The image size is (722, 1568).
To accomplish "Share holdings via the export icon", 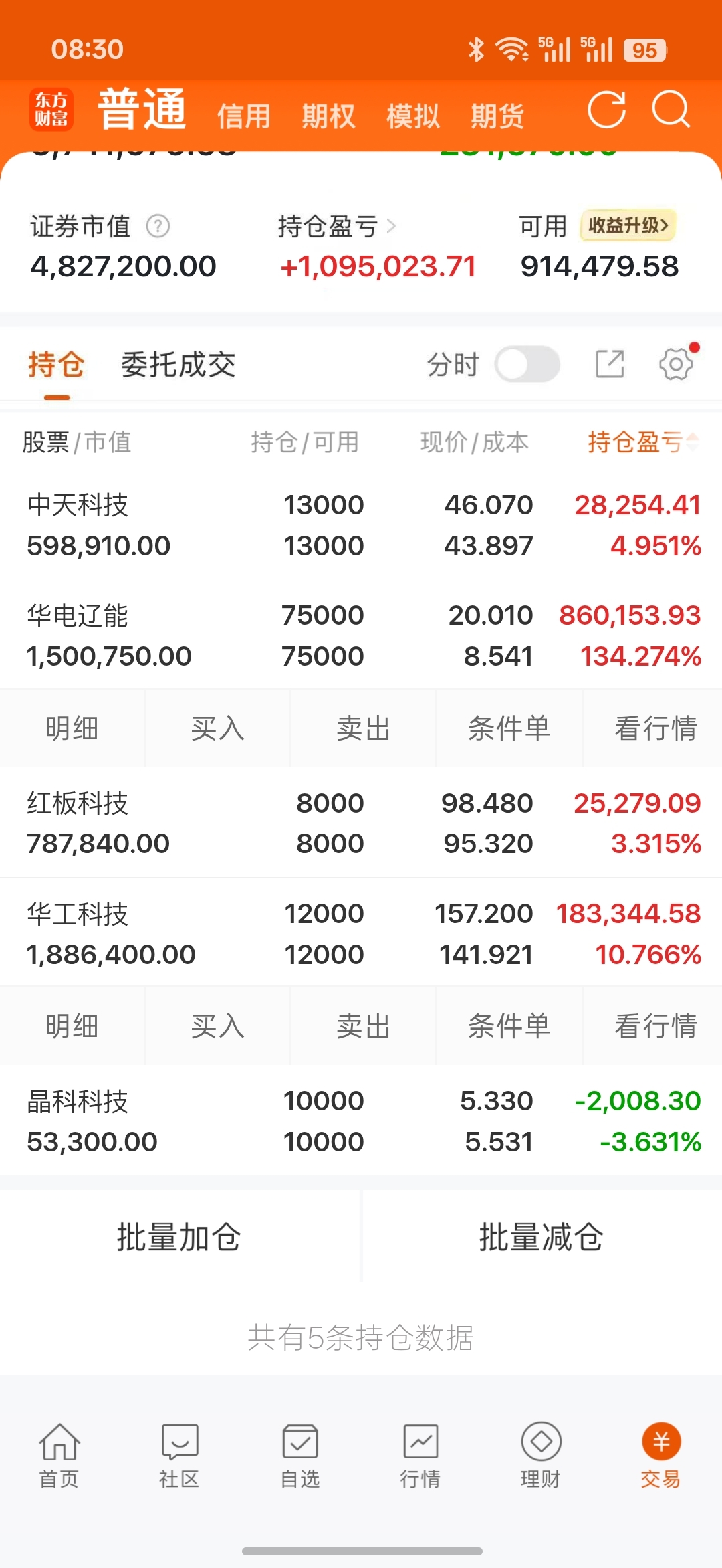I will pyautogui.click(x=610, y=365).
